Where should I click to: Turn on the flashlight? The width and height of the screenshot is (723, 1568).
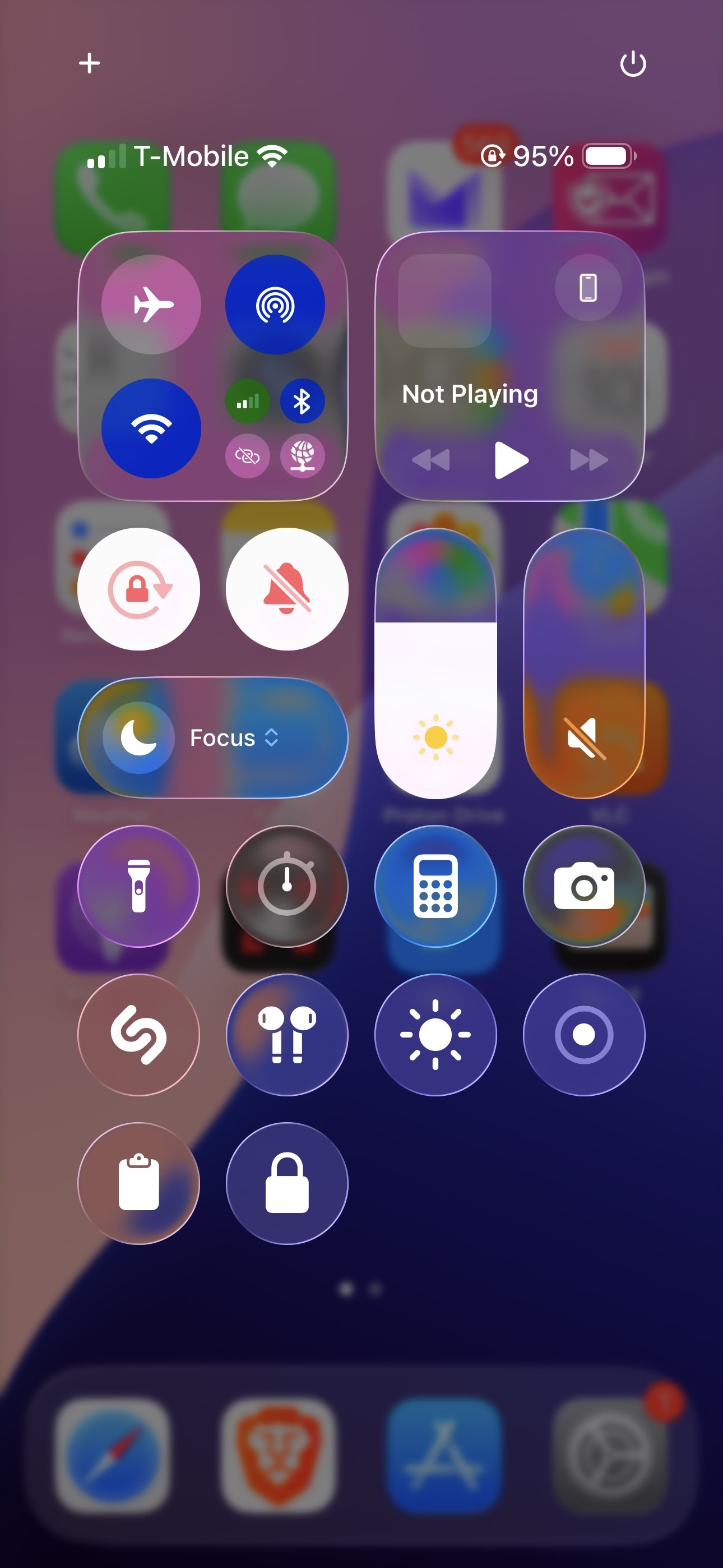[x=139, y=886]
